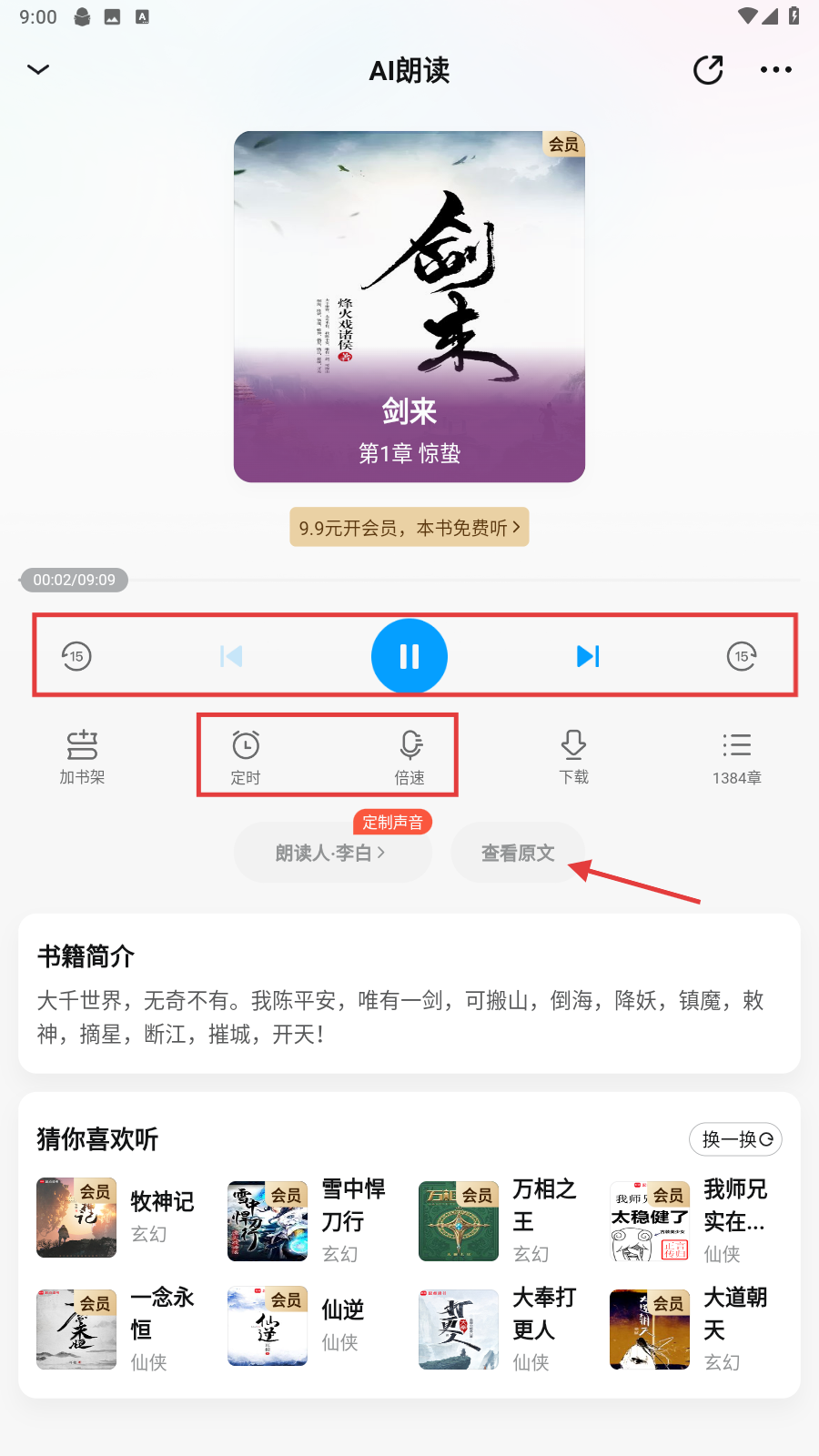
Task: Collapse the AI朗读 player with the down chevron
Action: 38,69
